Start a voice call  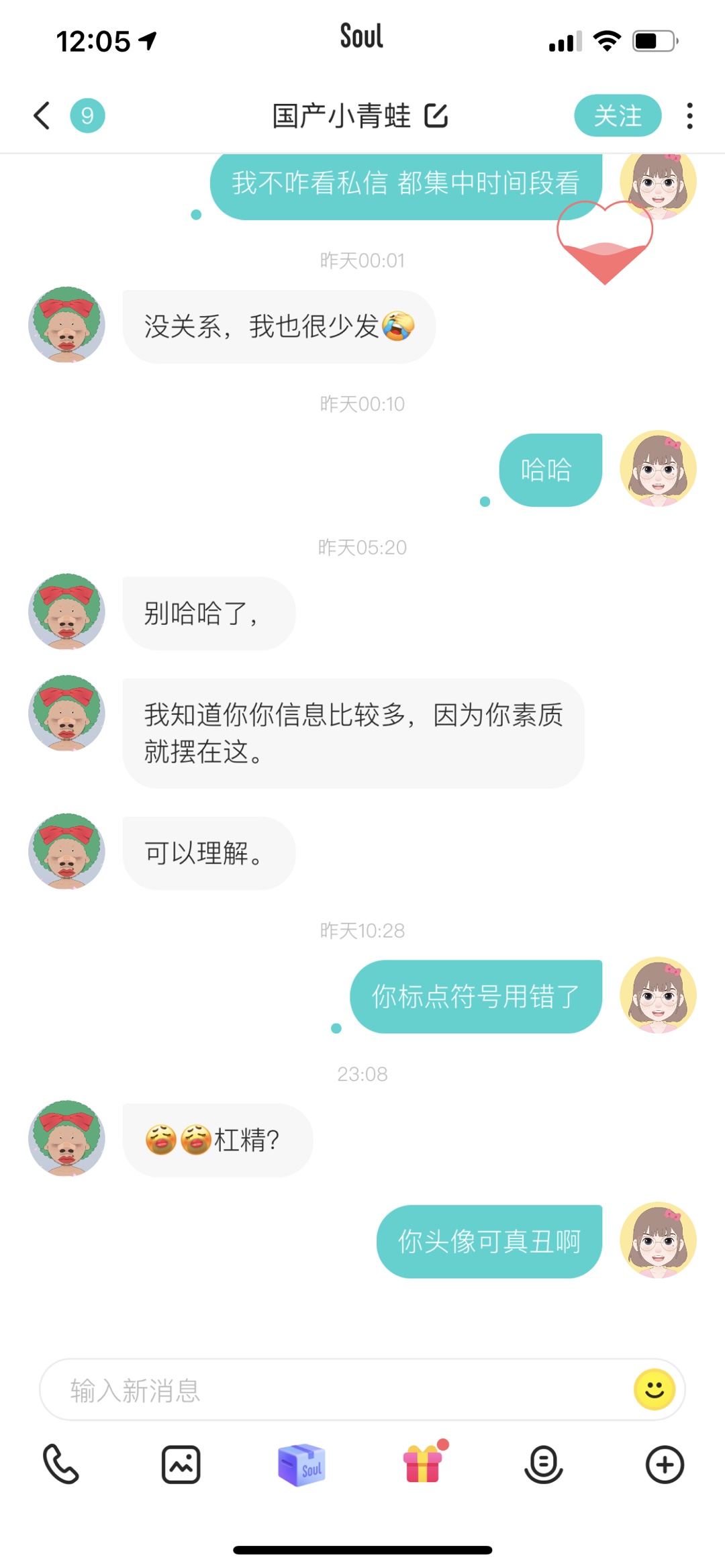click(x=60, y=1465)
